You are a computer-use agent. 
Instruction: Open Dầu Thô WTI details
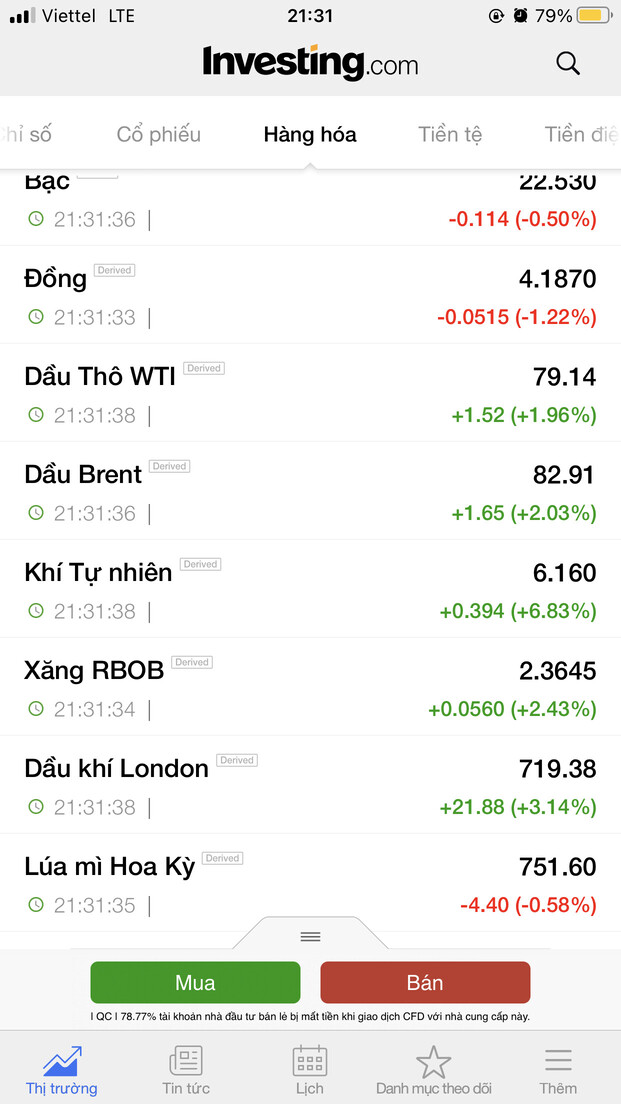tap(310, 393)
